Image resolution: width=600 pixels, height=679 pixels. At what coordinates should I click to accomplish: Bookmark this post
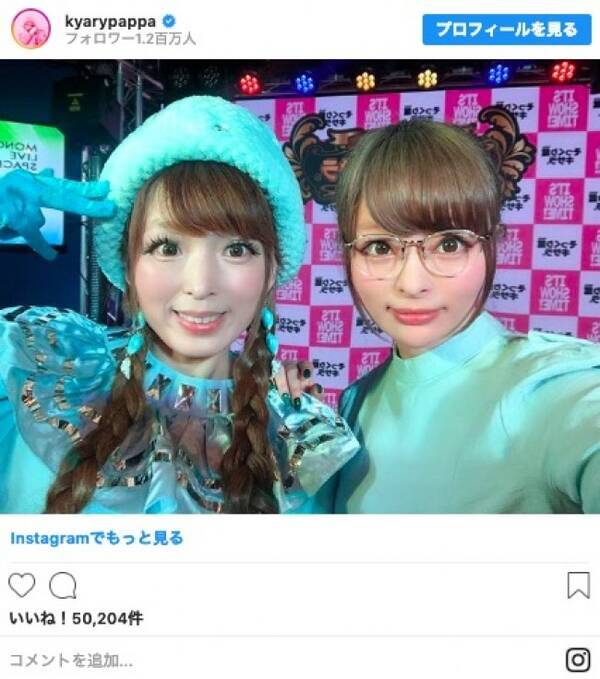click(x=578, y=585)
